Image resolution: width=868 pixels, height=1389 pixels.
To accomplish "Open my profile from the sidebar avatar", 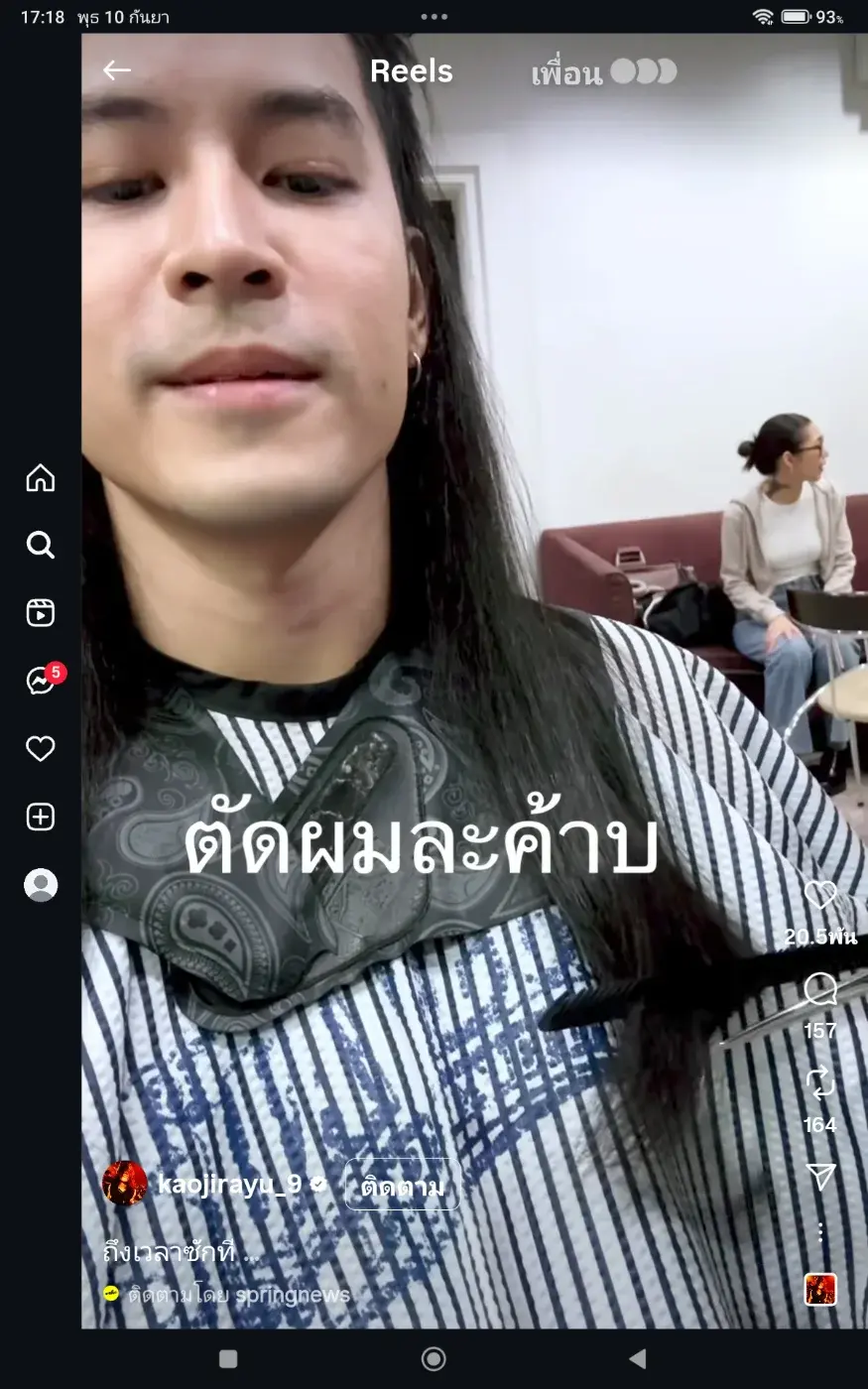I will click(41, 885).
